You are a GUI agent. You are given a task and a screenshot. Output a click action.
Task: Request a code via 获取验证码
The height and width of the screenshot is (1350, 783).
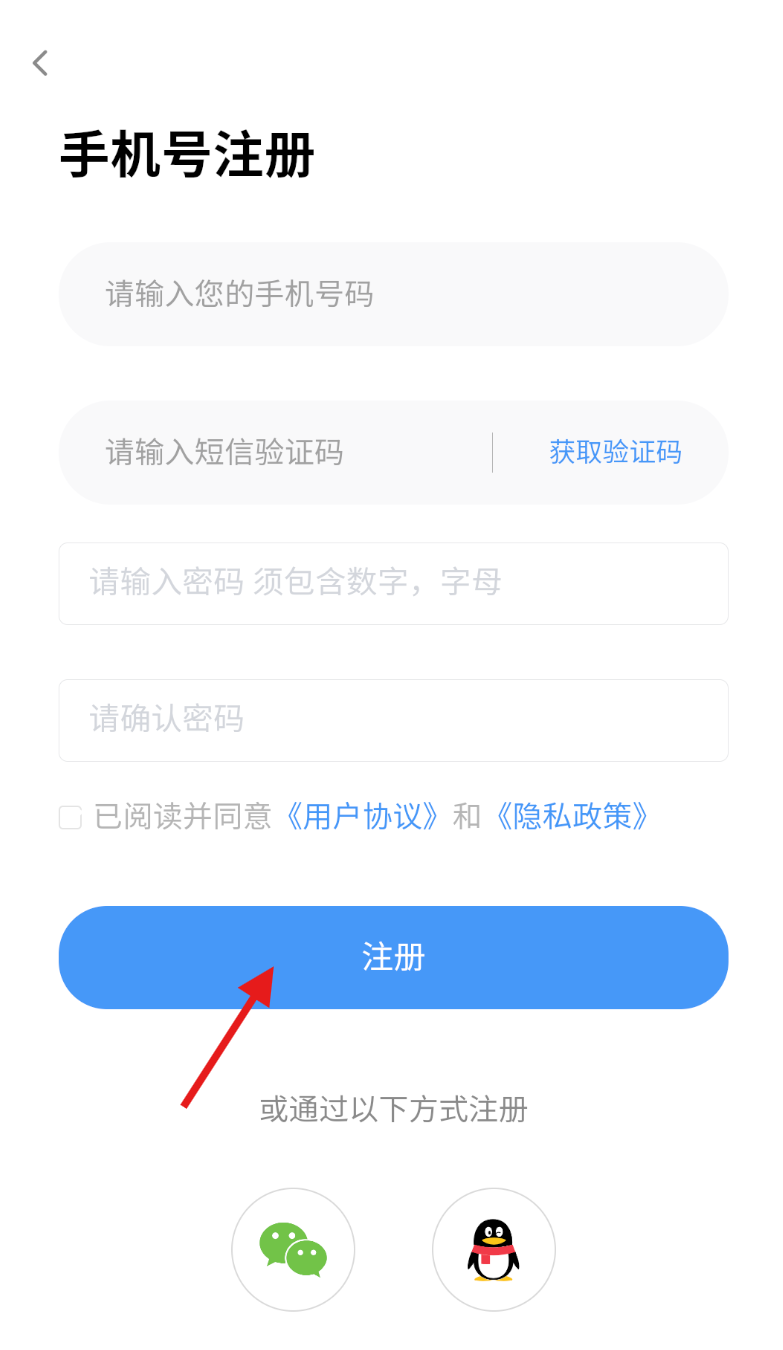pos(615,453)
